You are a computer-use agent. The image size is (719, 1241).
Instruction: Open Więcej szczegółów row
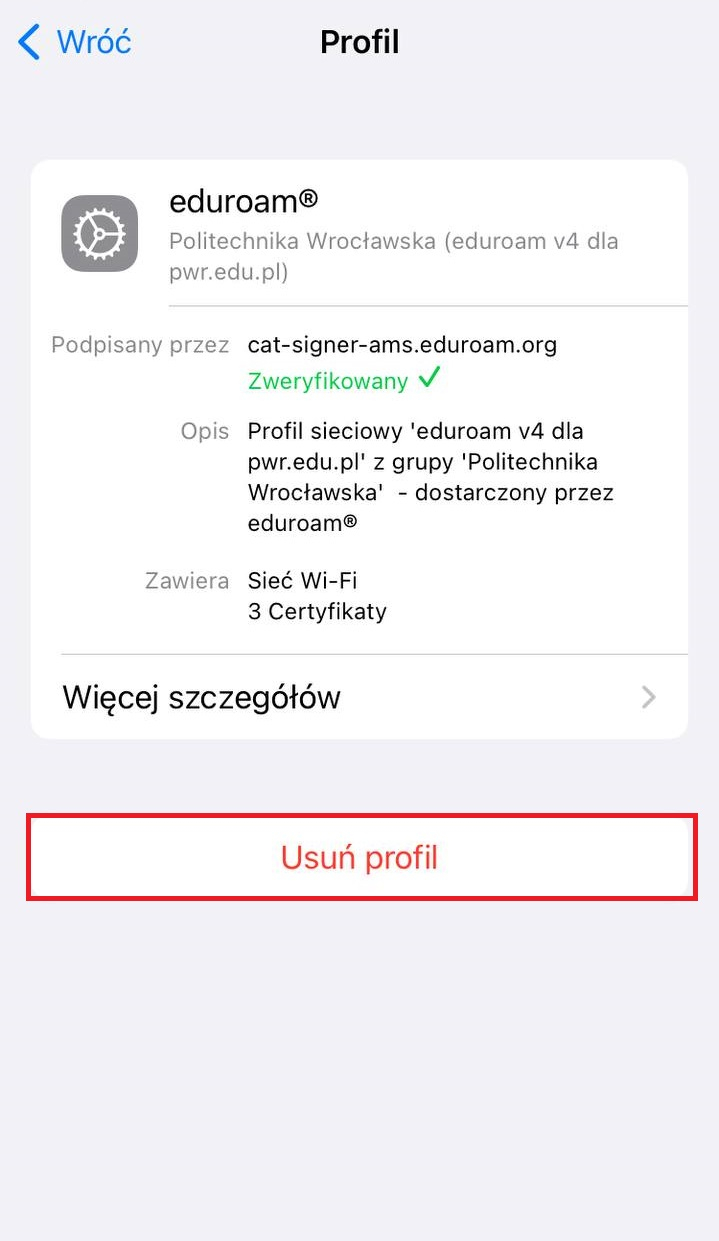358,697
